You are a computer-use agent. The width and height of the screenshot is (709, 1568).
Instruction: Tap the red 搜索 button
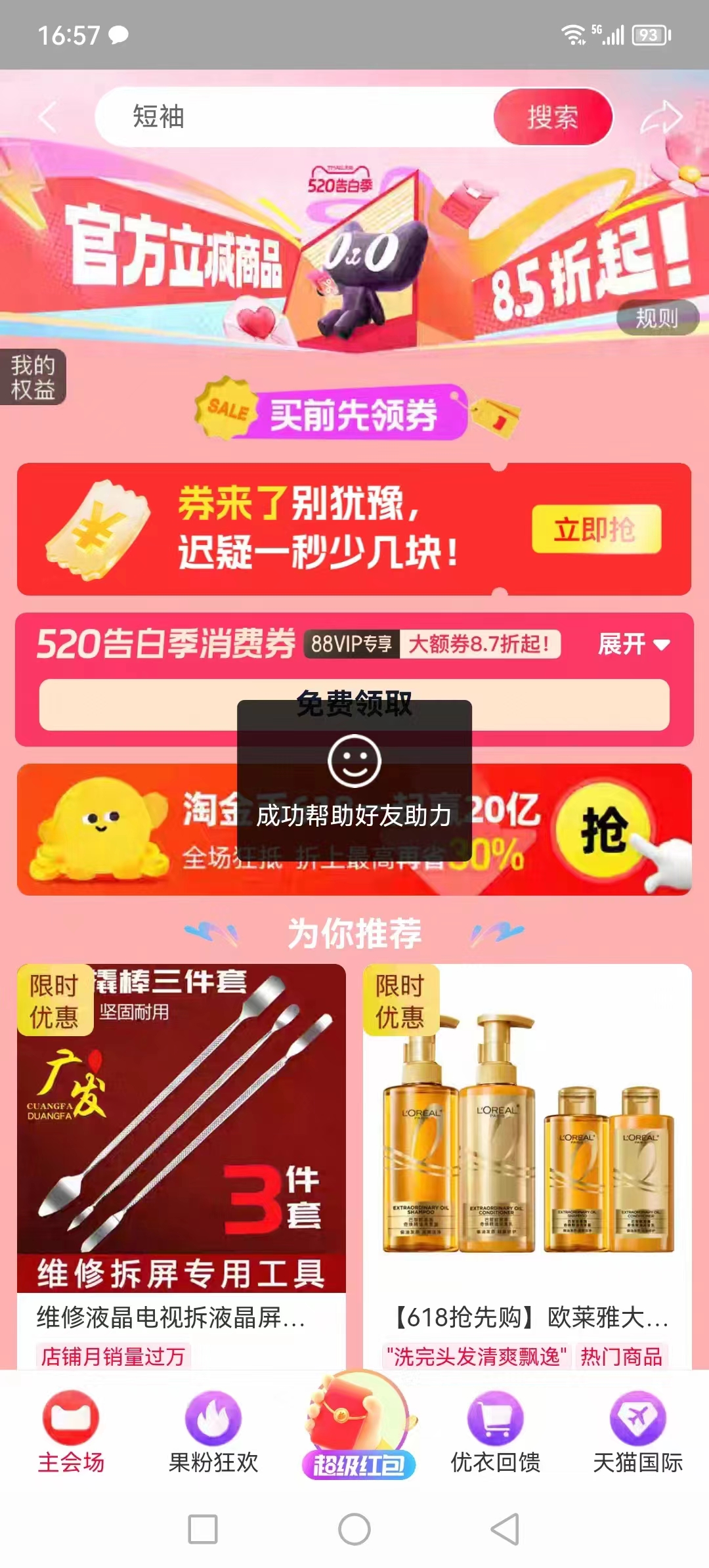point(553,117)
